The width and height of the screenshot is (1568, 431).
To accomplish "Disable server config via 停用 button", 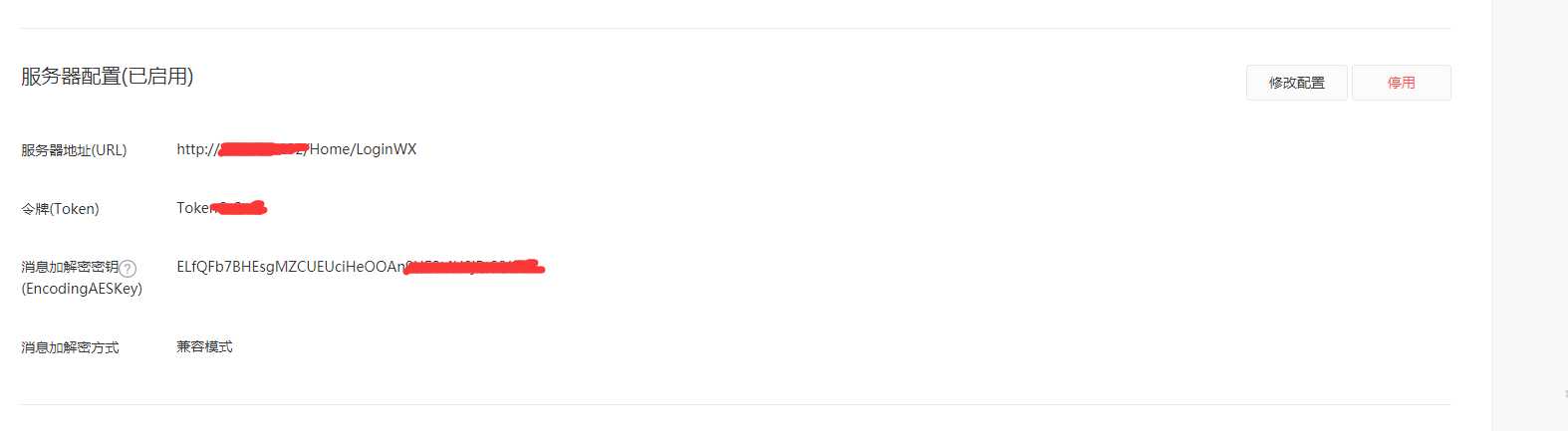I will tap(1401, 83).
